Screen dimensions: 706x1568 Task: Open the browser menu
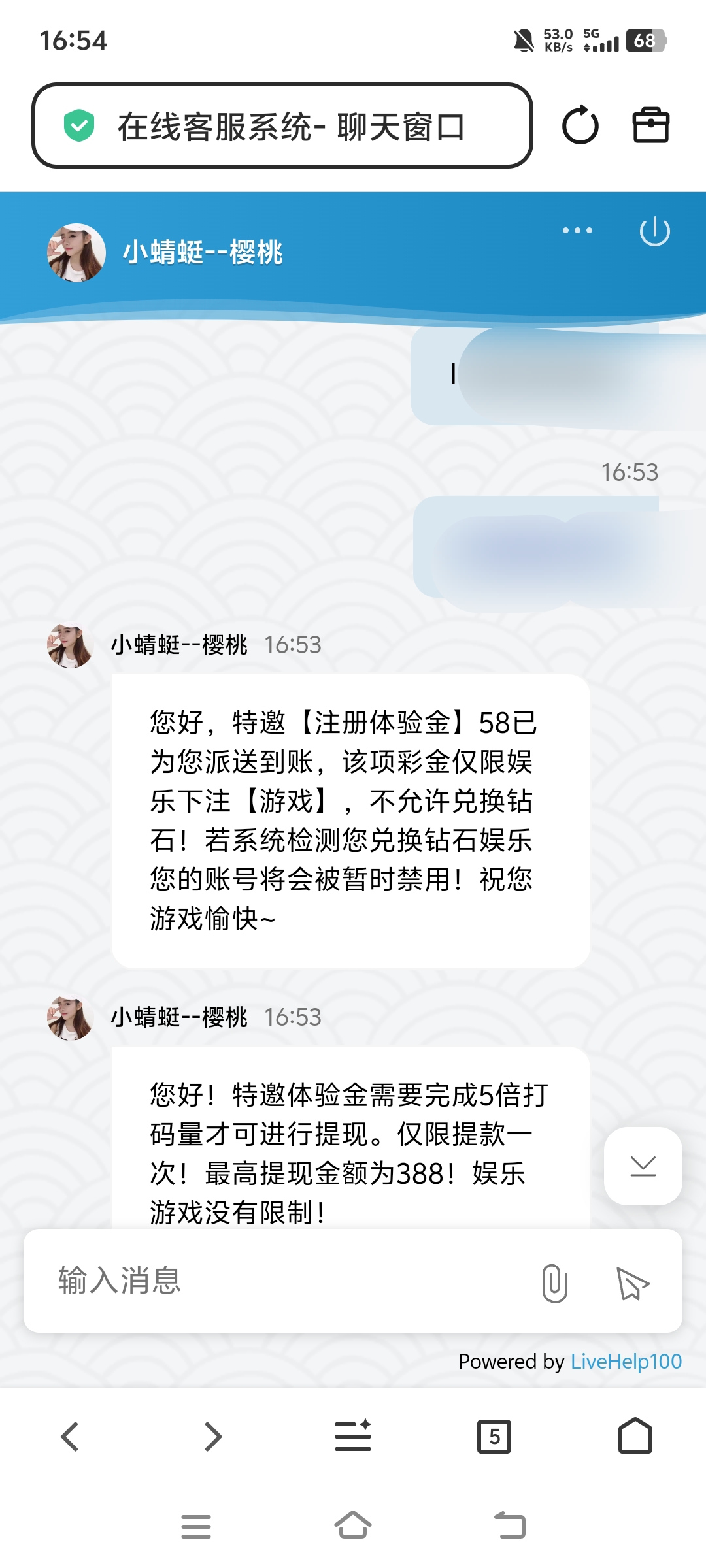point(353,1437)
